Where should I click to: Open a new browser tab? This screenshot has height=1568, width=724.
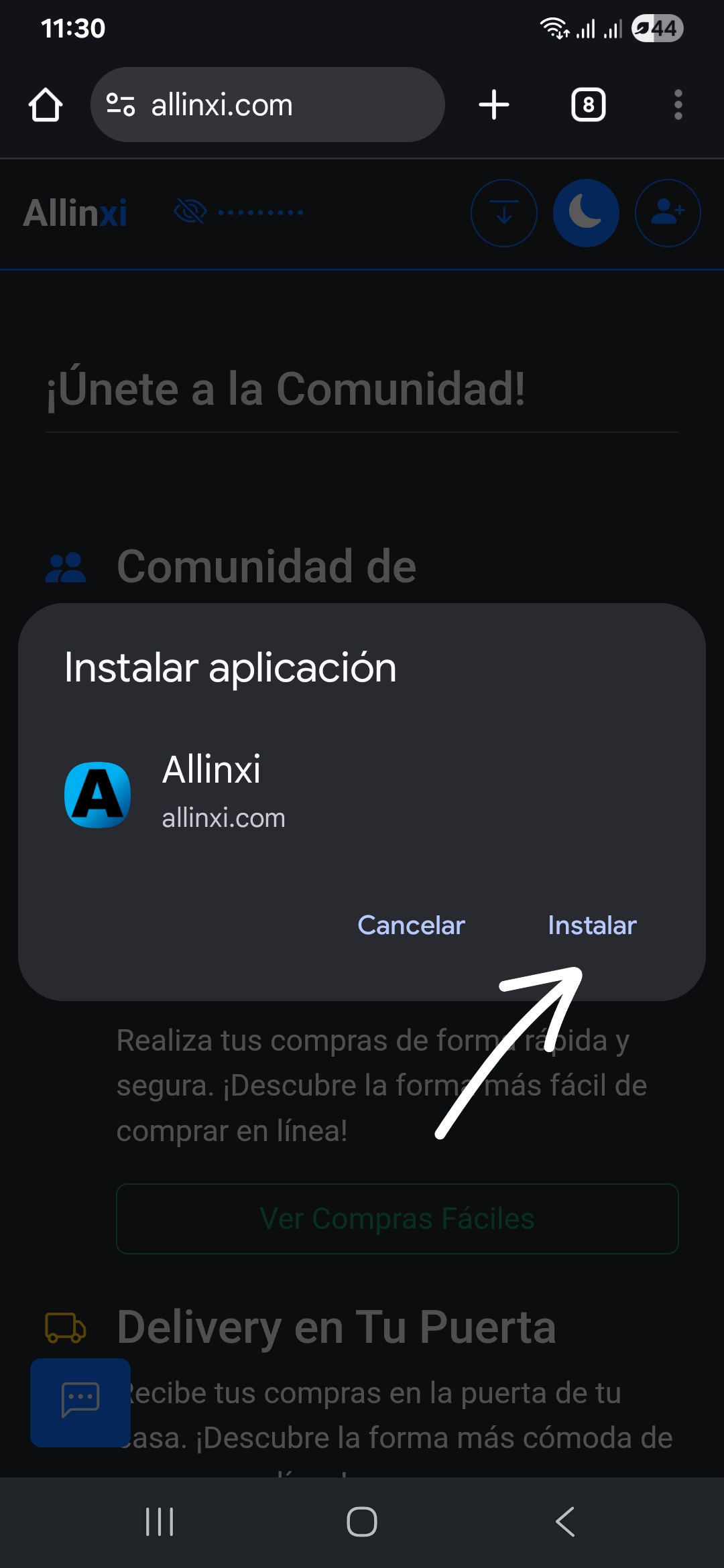(494, 105)
